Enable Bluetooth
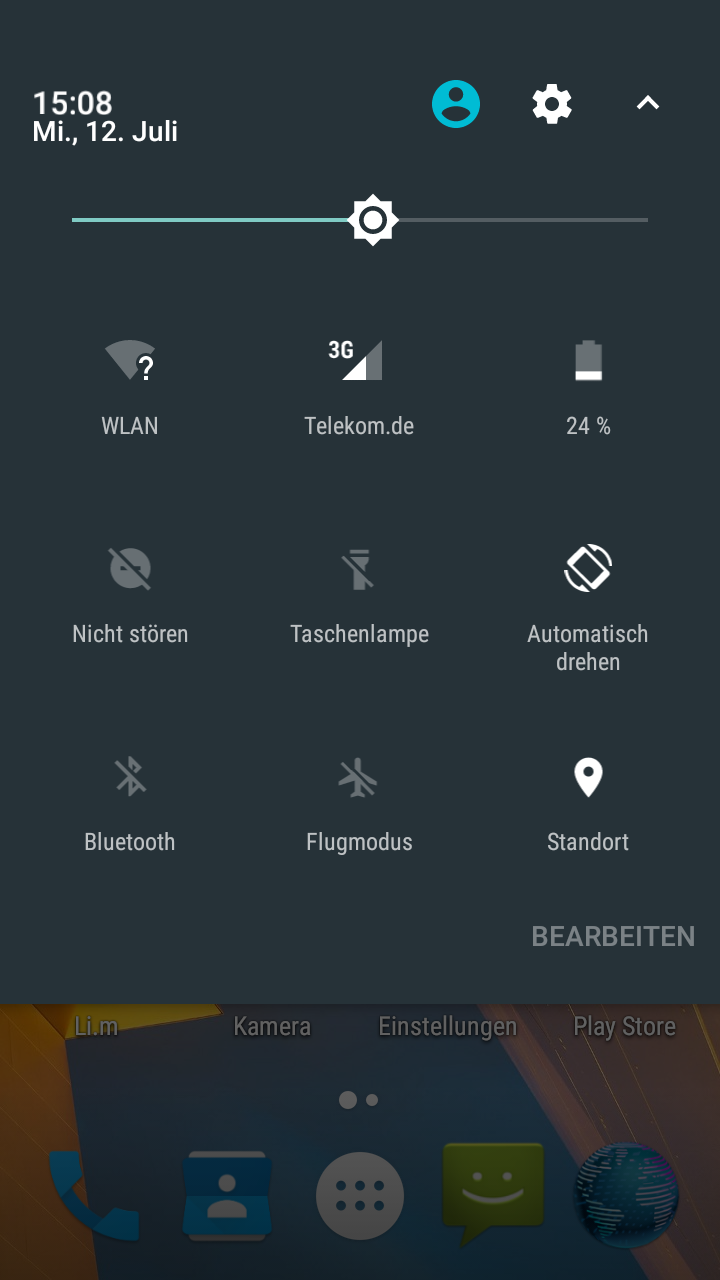The width and height of the screenshot is (720, 1280). click(x=130, y=804)
